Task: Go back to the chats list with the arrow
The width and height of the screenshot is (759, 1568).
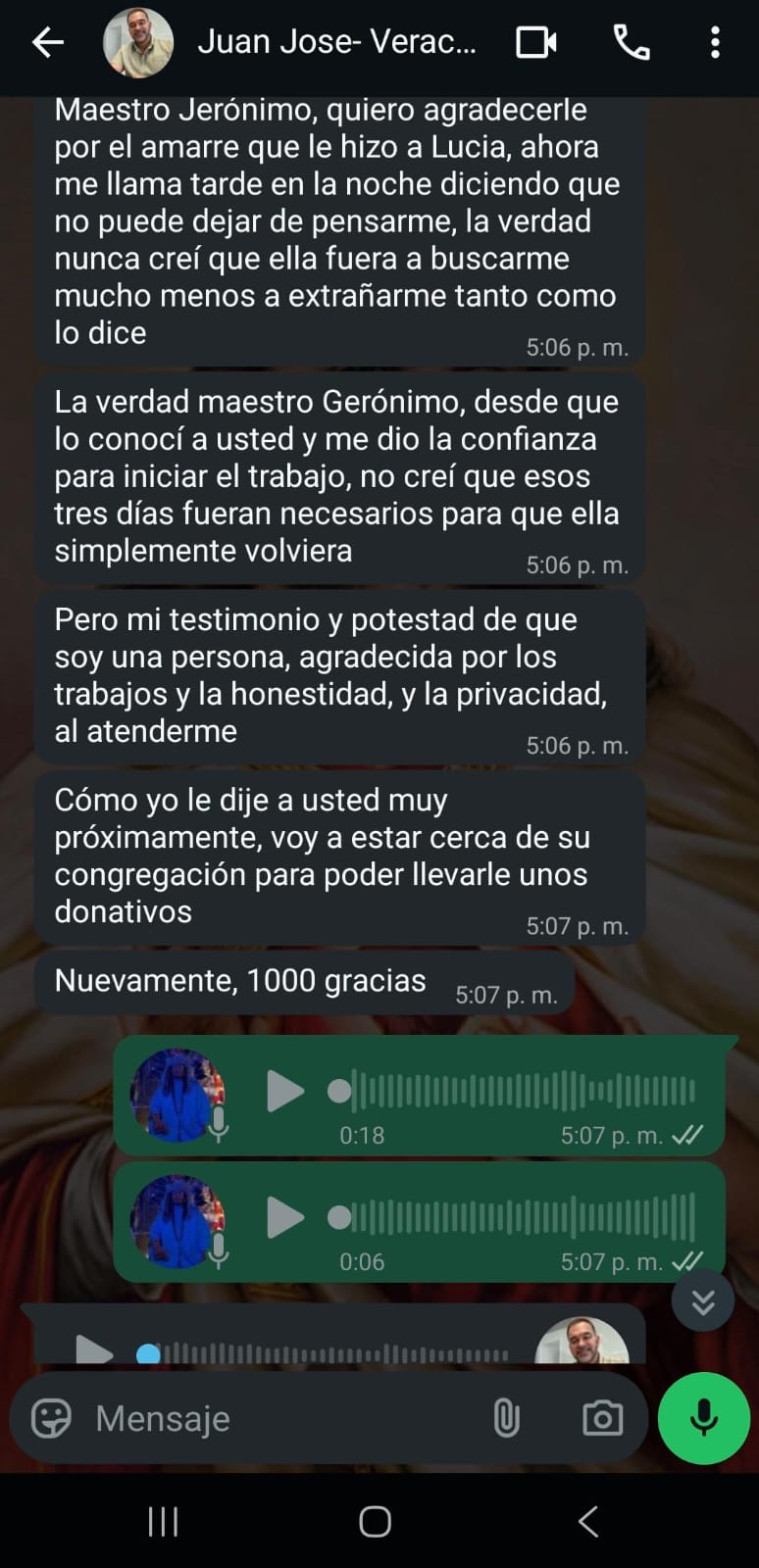Action: tap(46, 41)
